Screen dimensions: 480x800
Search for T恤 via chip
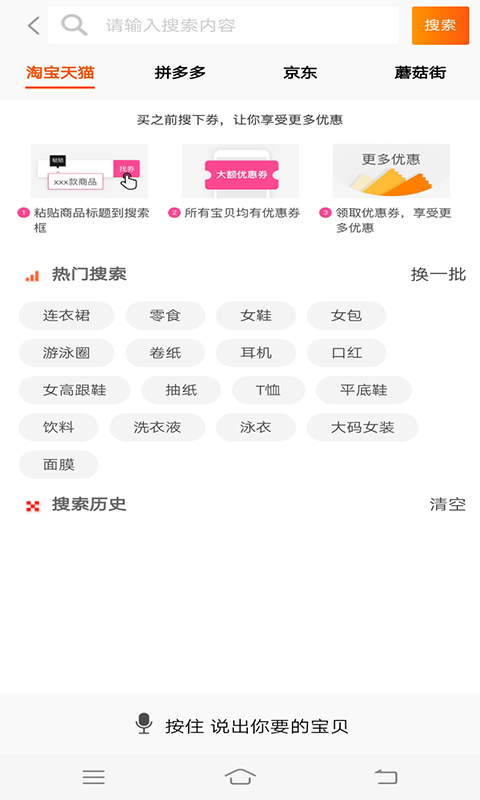point(268,390)
